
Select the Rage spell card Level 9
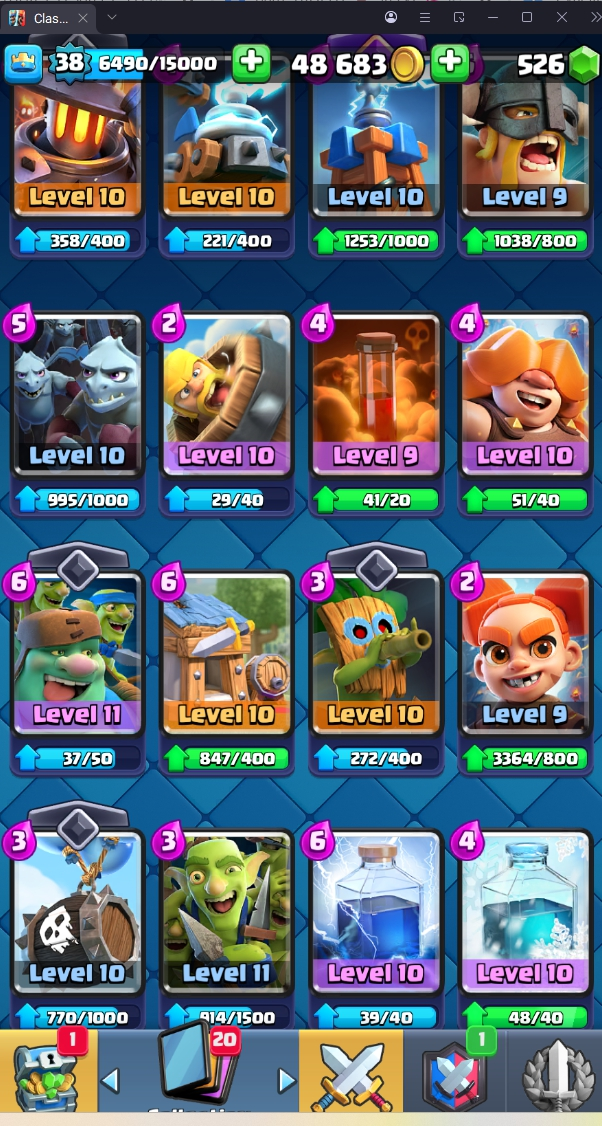pyautogui.click(x=375, y=400)
